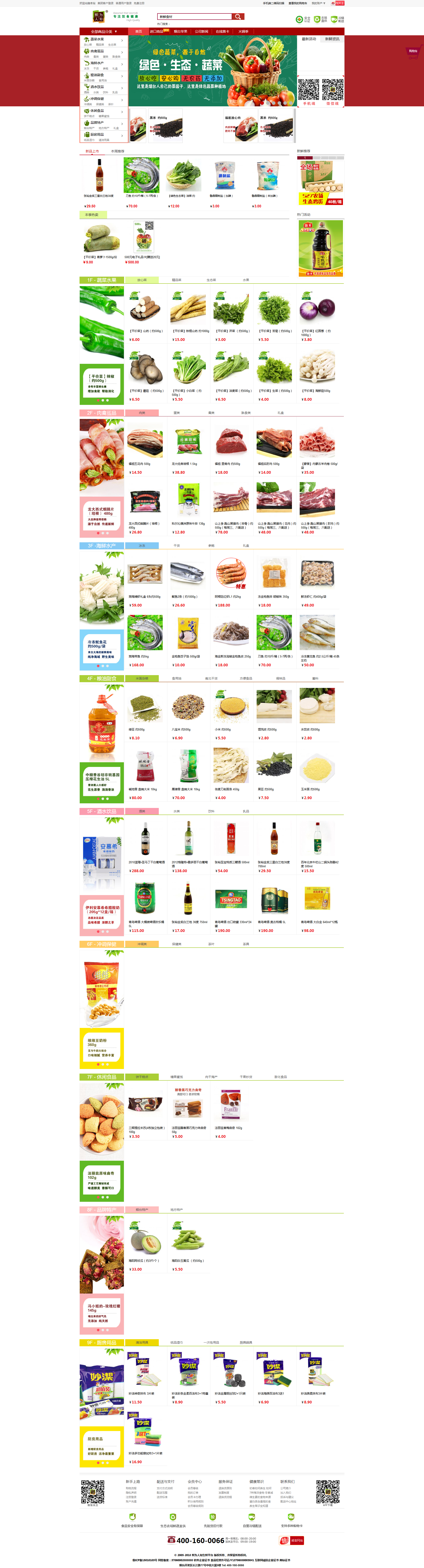Open 进口商品 in the navigation bar
This screenshot has height=1568, width=424.
click(157, 32)
